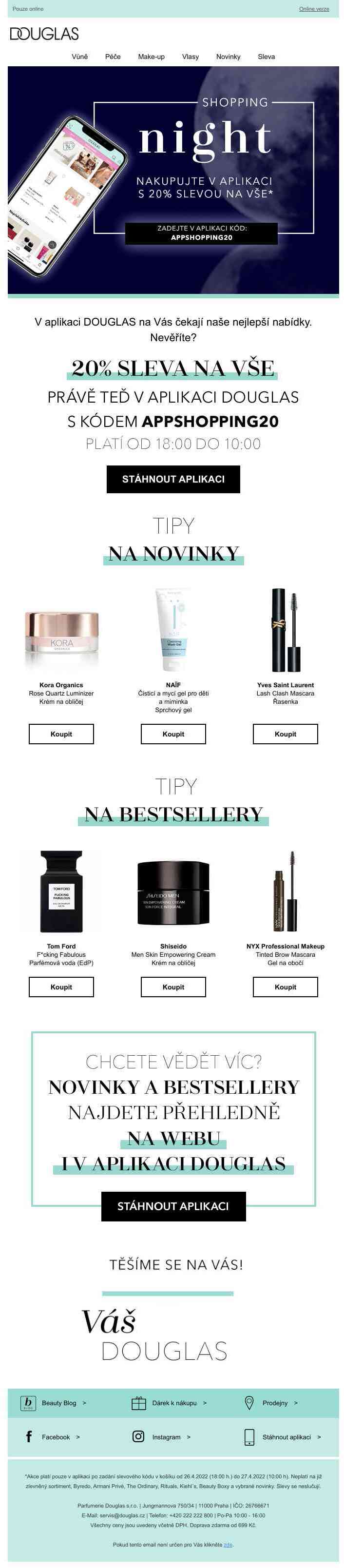Open the Beauty Blog link
Image resolution: width=344 pixels, height=1568 pixels.
click(59, 1403)
